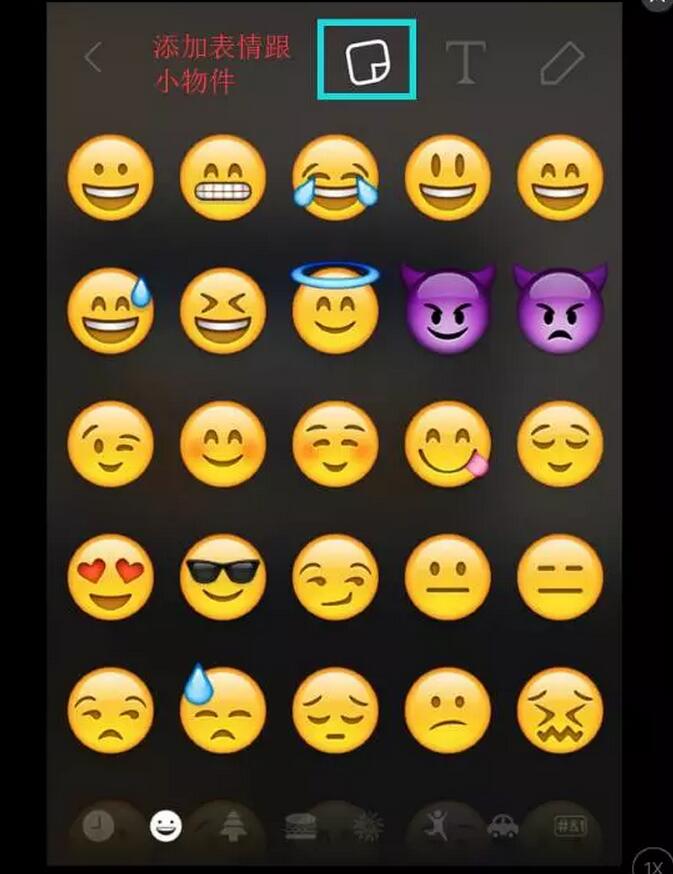The image size is (673, 874).
Task: Select the pencil drawing tool
Action: pos(562,61)
